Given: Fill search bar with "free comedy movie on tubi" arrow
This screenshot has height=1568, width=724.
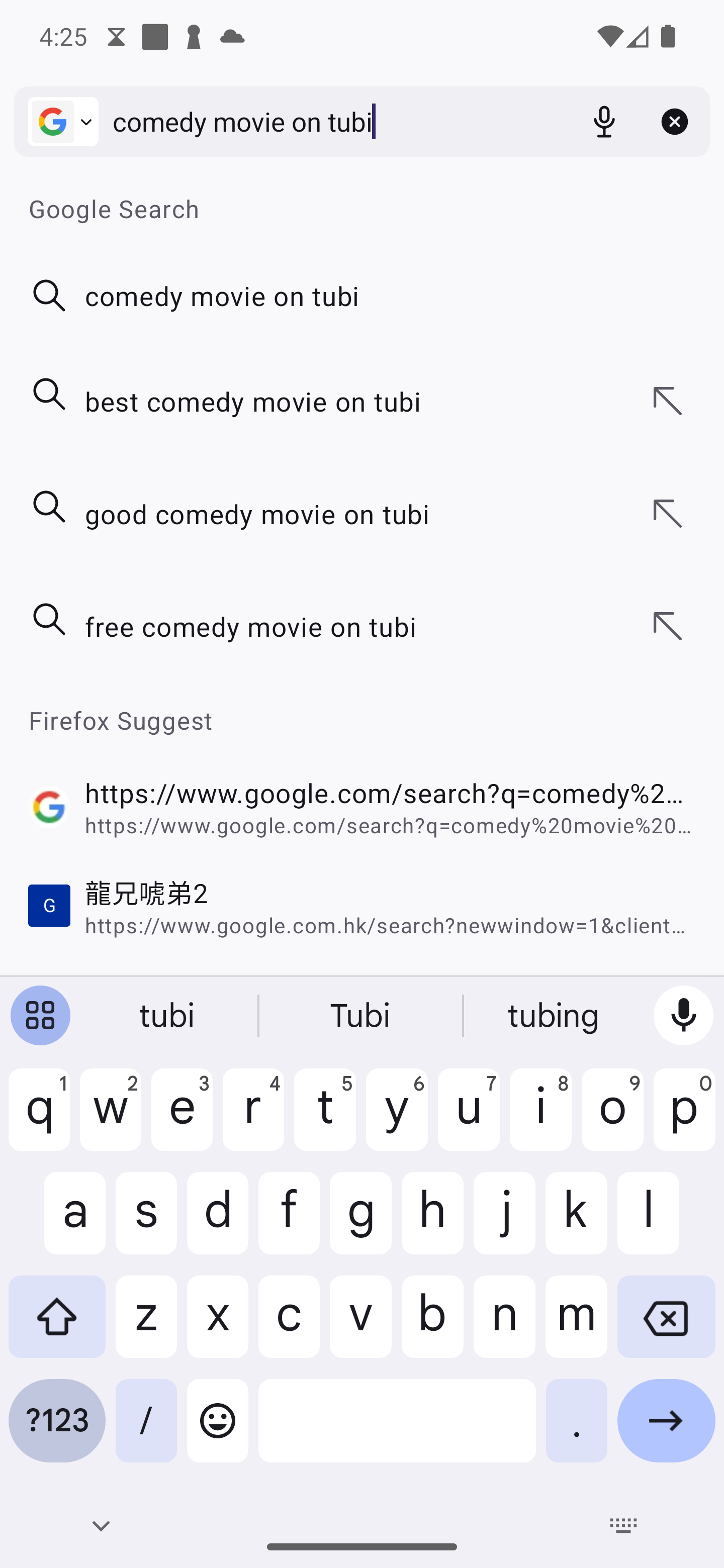Looking at the screenshot, I should point(668,626).
